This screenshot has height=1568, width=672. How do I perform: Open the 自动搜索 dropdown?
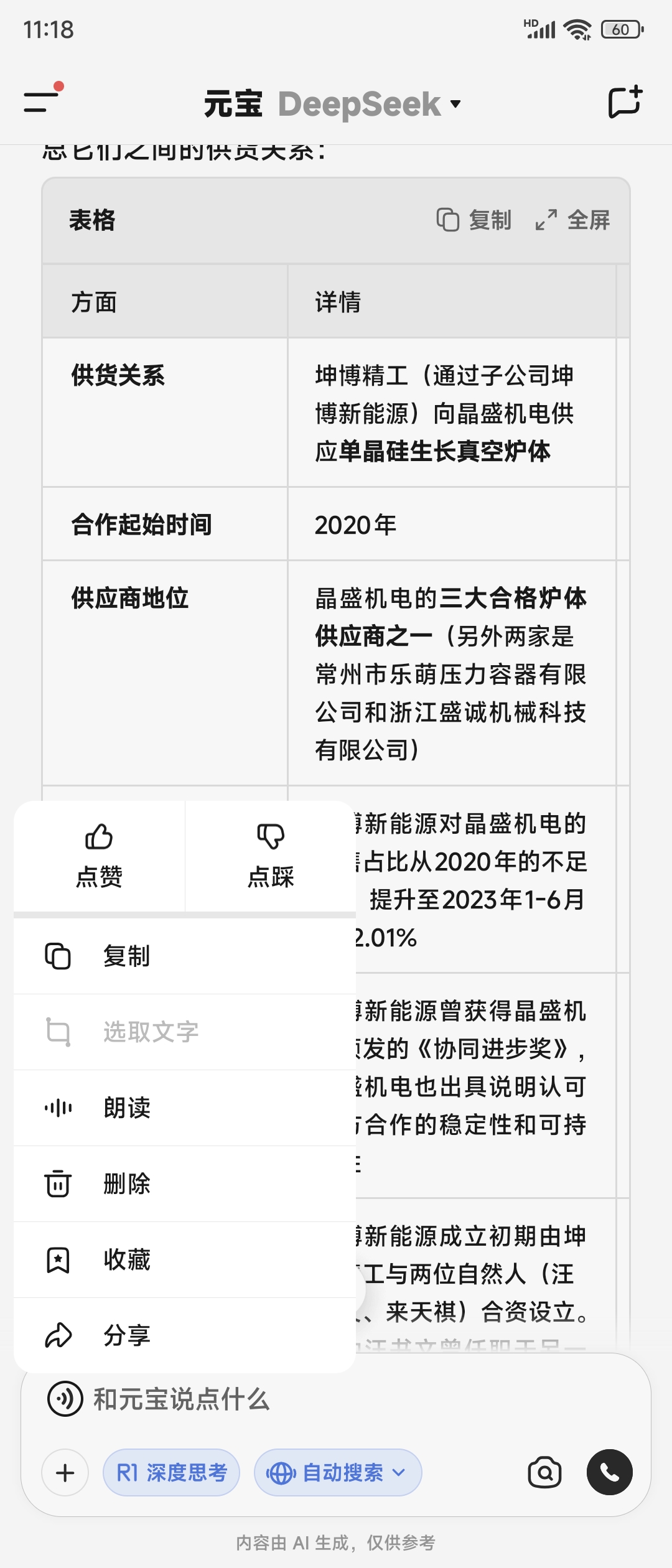click(338, 1473)
